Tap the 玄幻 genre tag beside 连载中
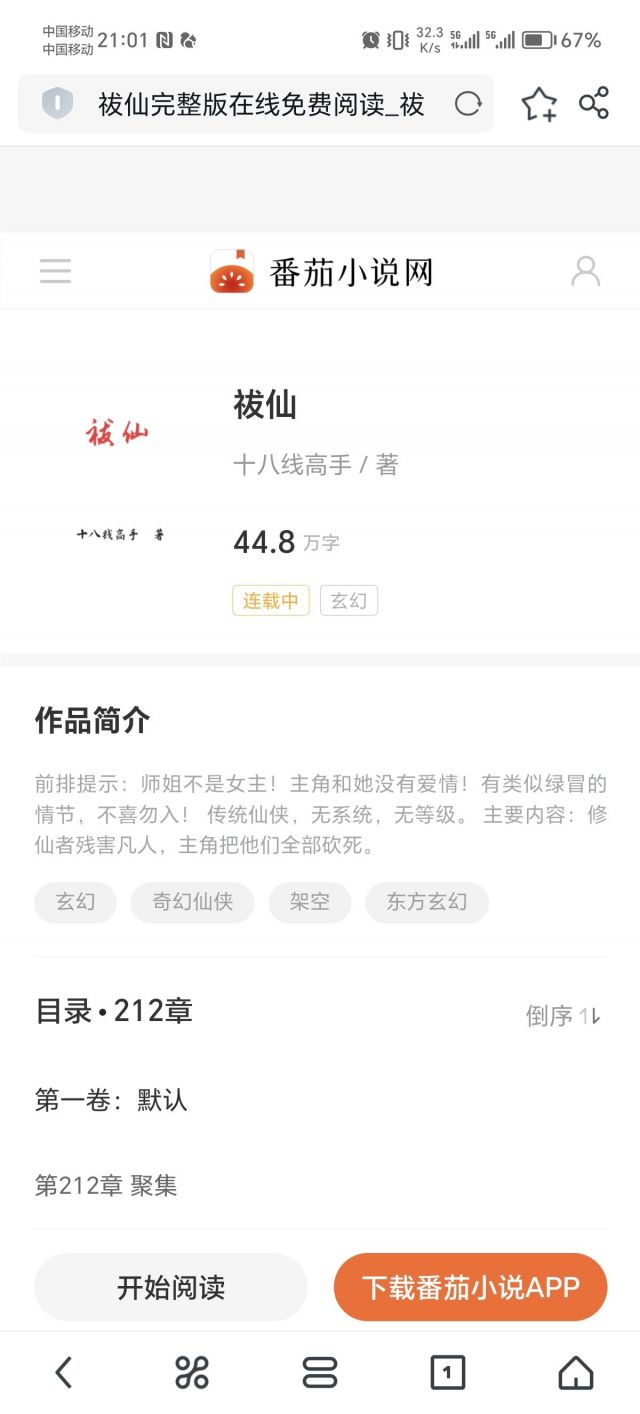The image size is (640, 1414). (348, 601)
